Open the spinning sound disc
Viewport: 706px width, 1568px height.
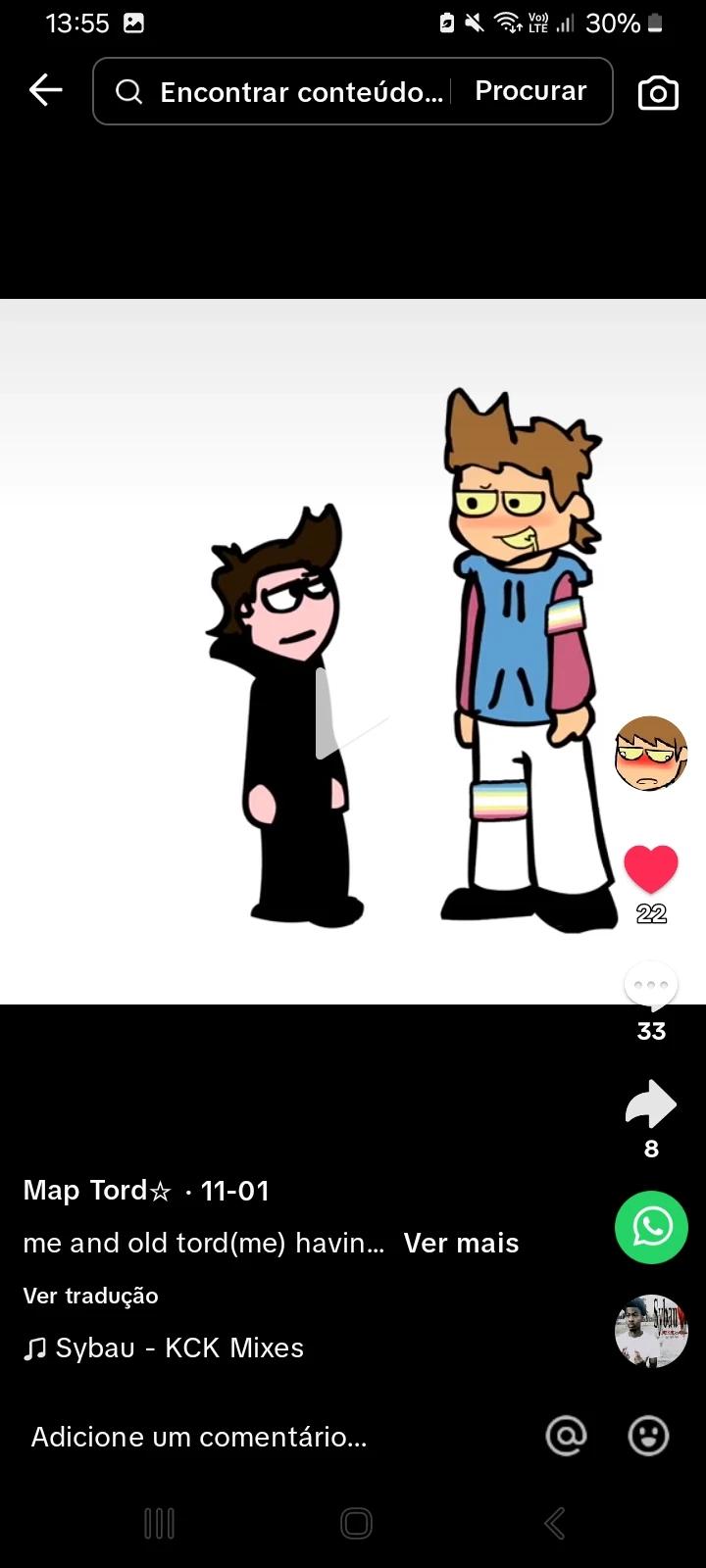click(651, 1330)
